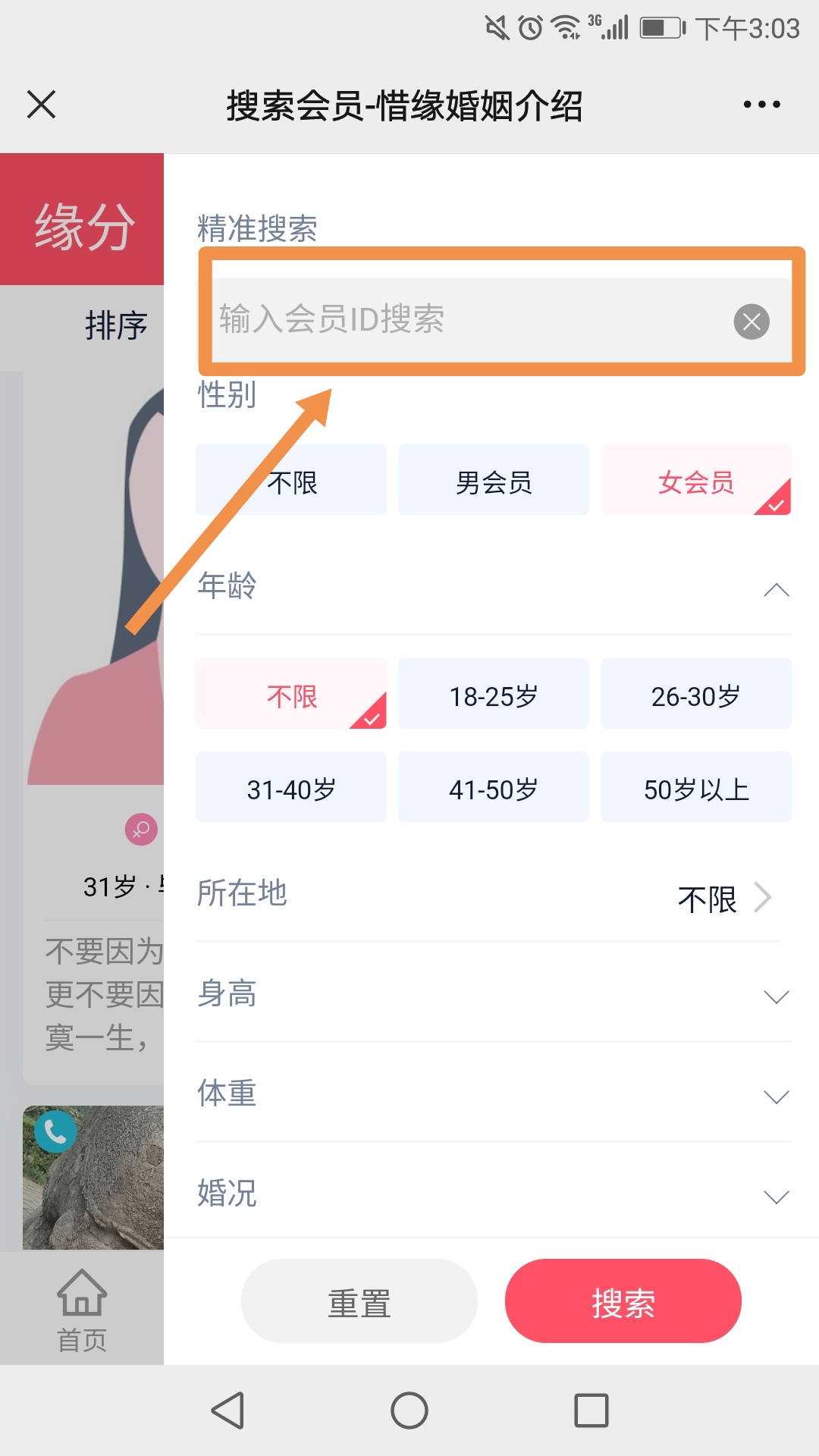Expand the 身高 filter

(x=776, y=996)
